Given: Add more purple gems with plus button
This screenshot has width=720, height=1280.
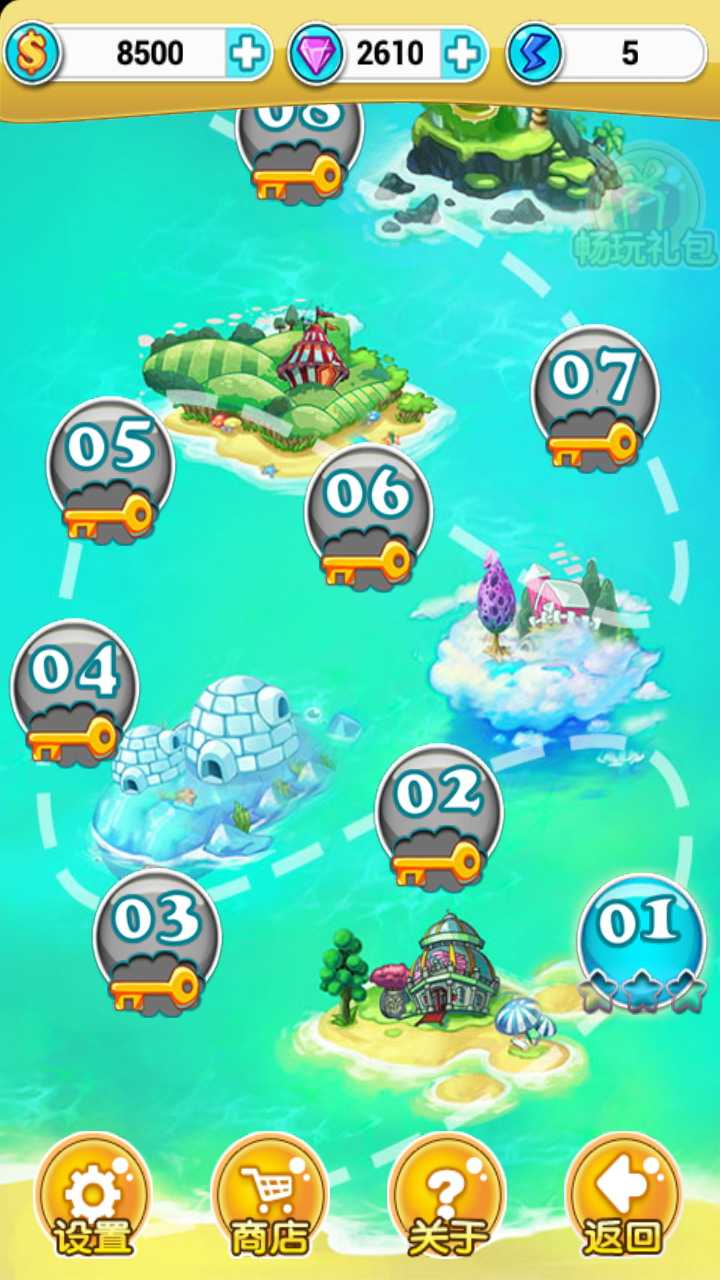Looking at the screenshot, I should 462,53.
